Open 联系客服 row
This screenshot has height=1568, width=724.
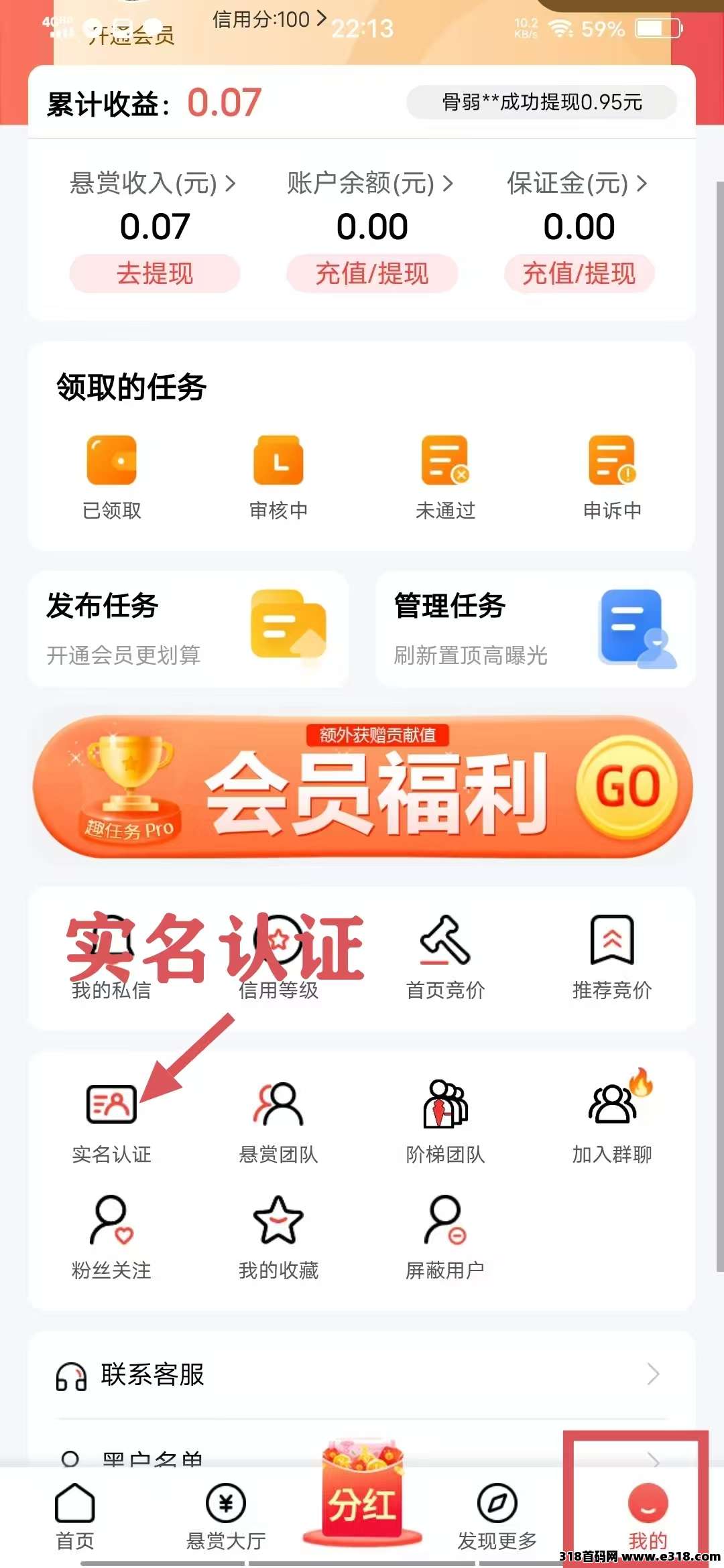click(362, 1375)
